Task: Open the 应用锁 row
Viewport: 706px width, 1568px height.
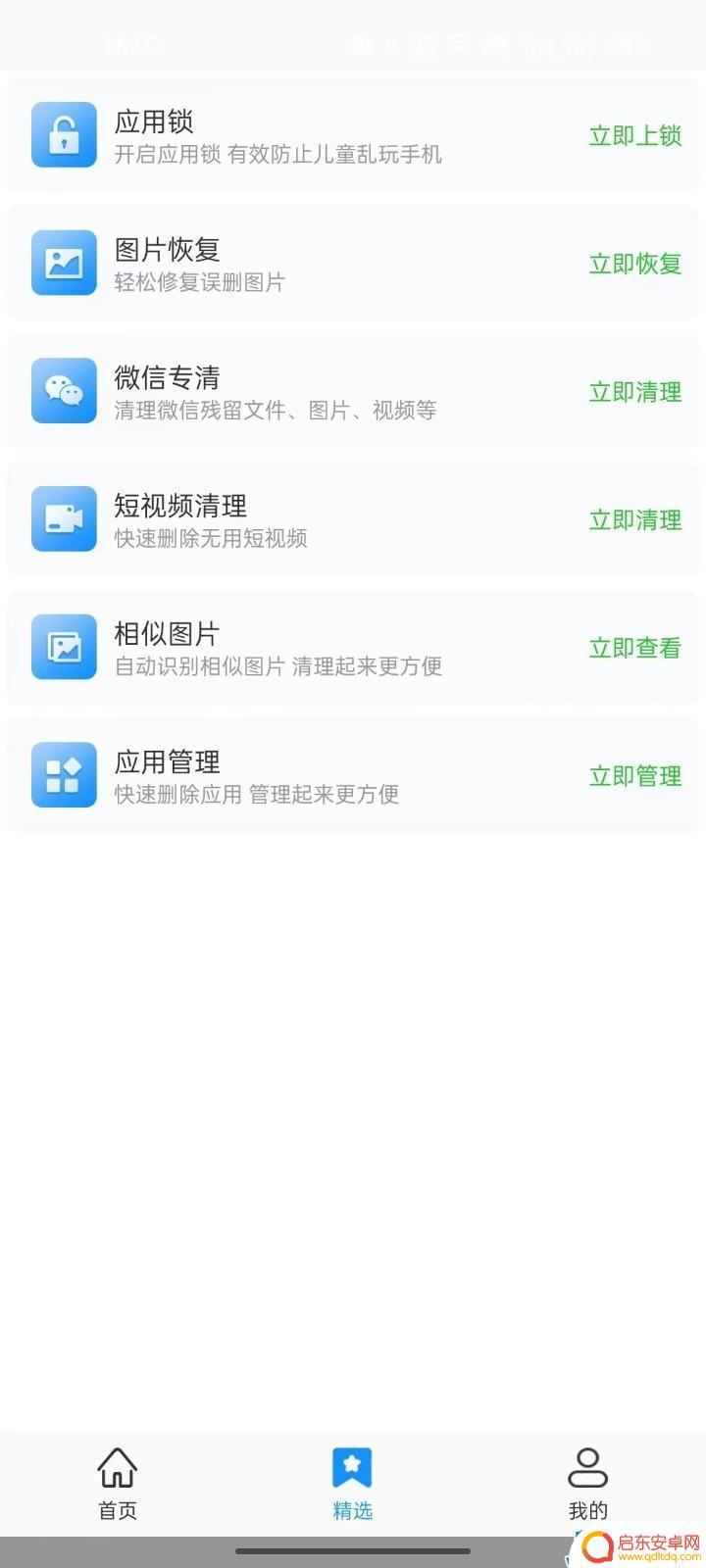Action: coord(353,135)
